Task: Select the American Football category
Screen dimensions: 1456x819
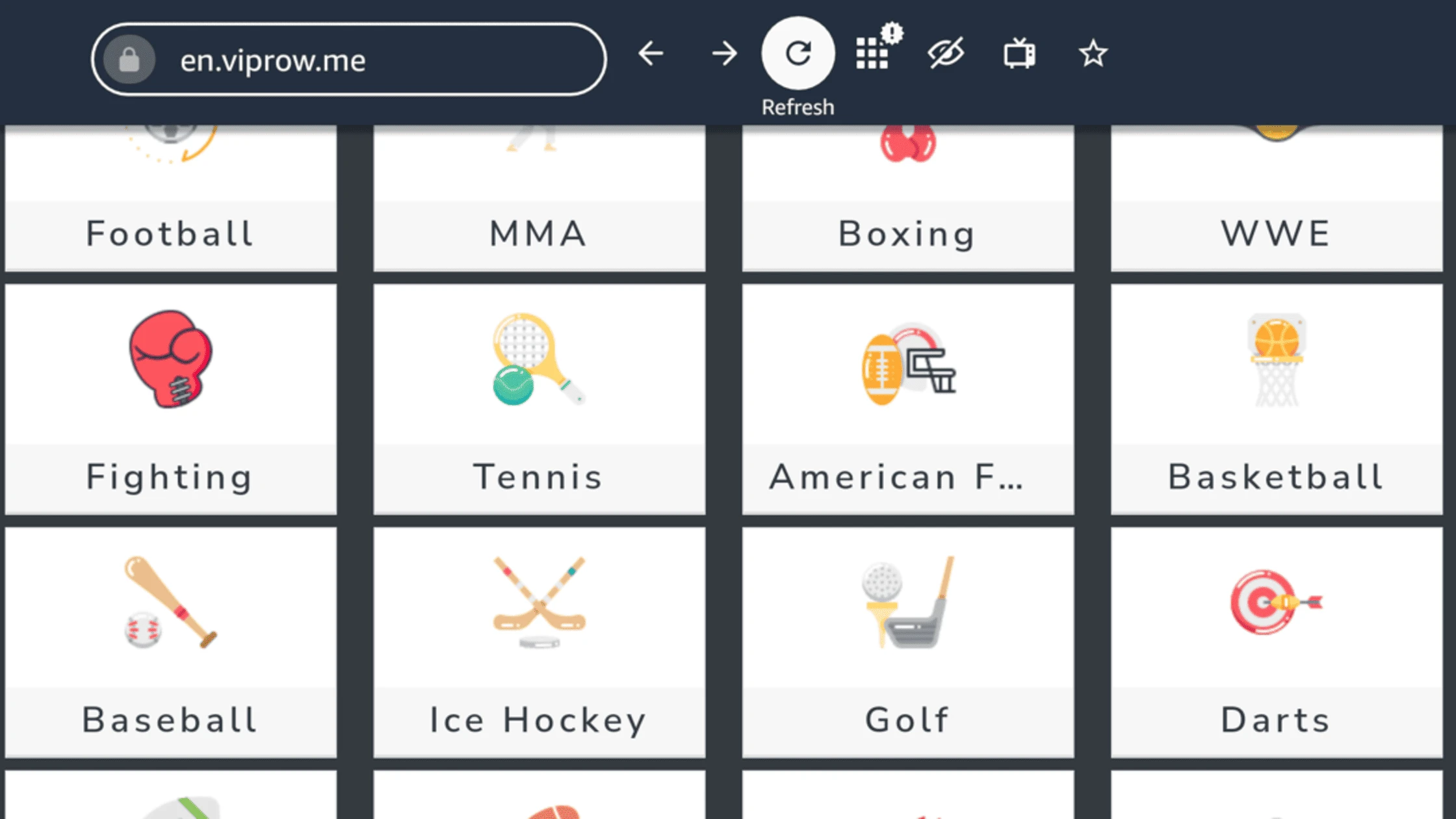Action: [x=907, y=398]
